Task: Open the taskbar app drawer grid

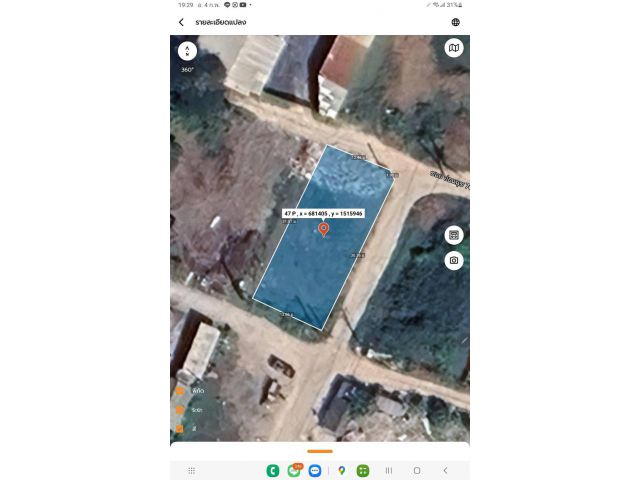Action: (x=192, y=470)
